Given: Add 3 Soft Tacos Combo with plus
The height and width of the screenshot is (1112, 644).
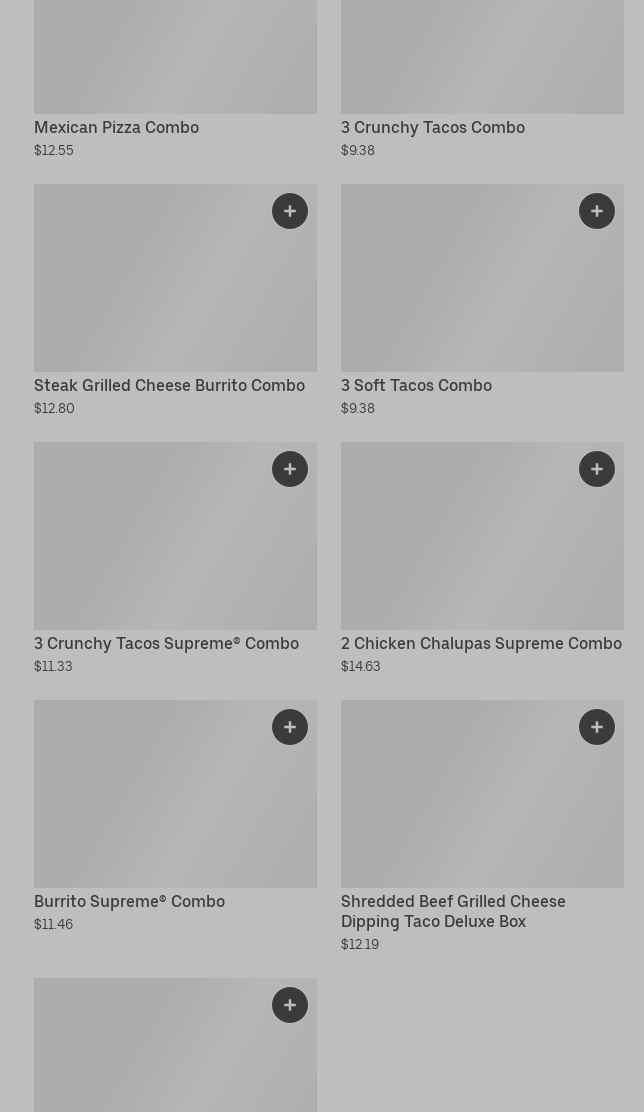Looking at the screenshot, I should click(x=597, y=211).
